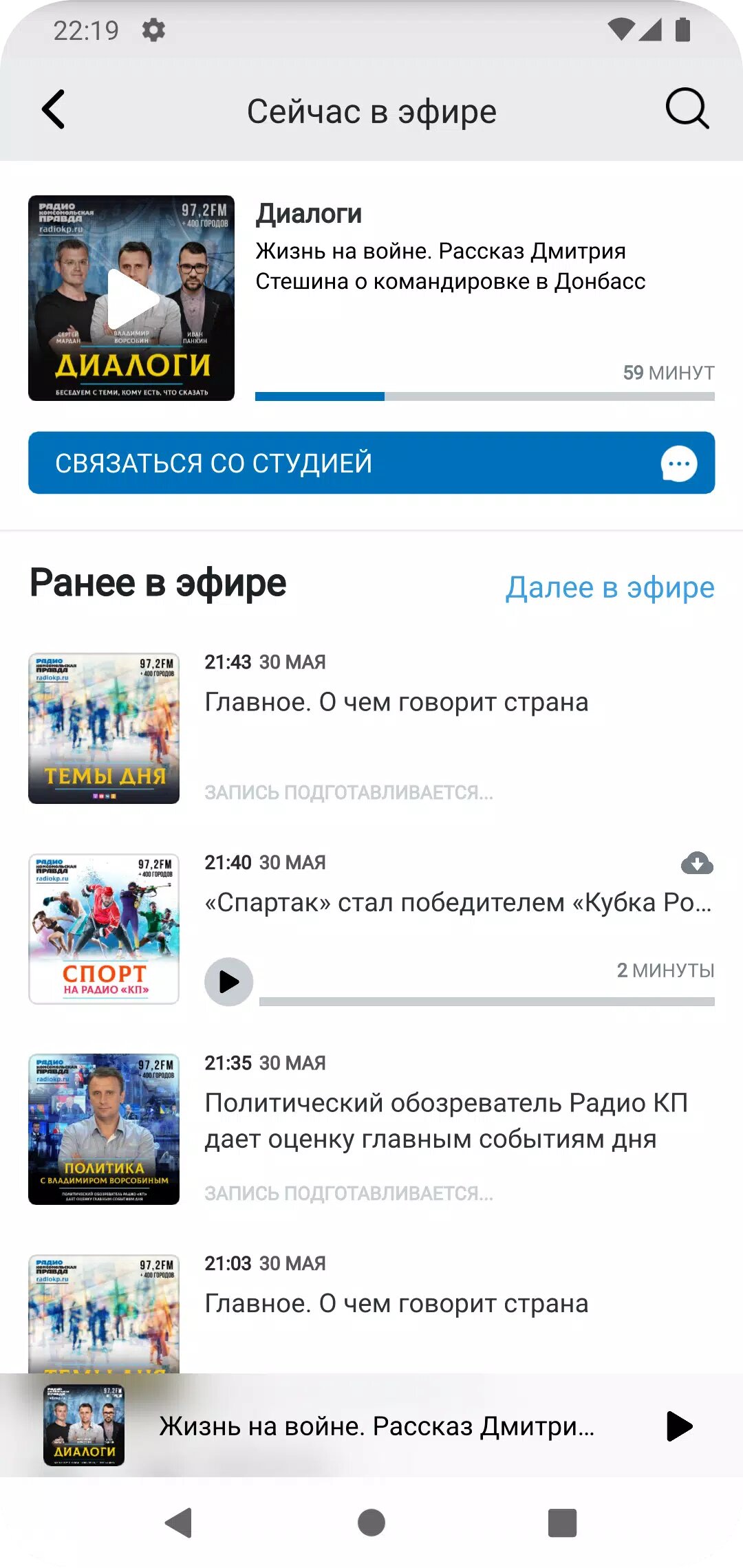
Task: Open system recent apps
Action: 562,1523
